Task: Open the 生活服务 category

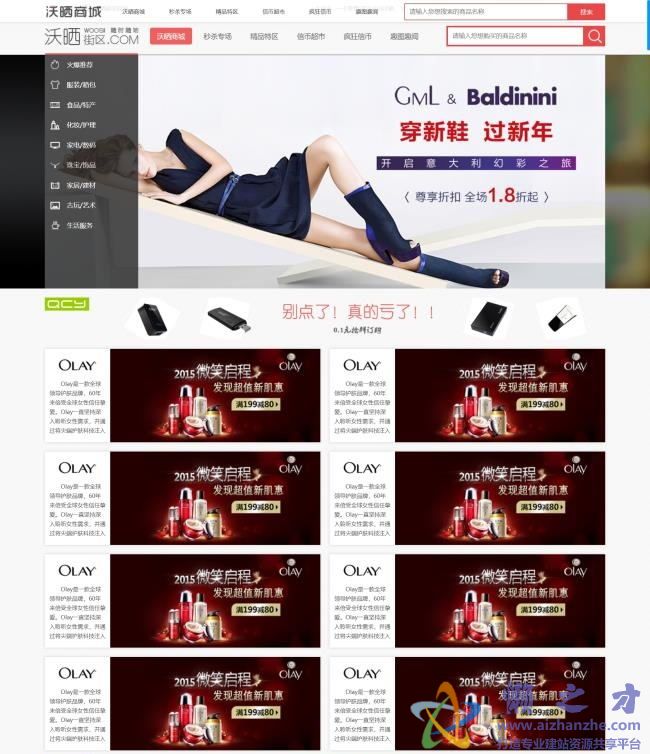Action: click(80, 225)
